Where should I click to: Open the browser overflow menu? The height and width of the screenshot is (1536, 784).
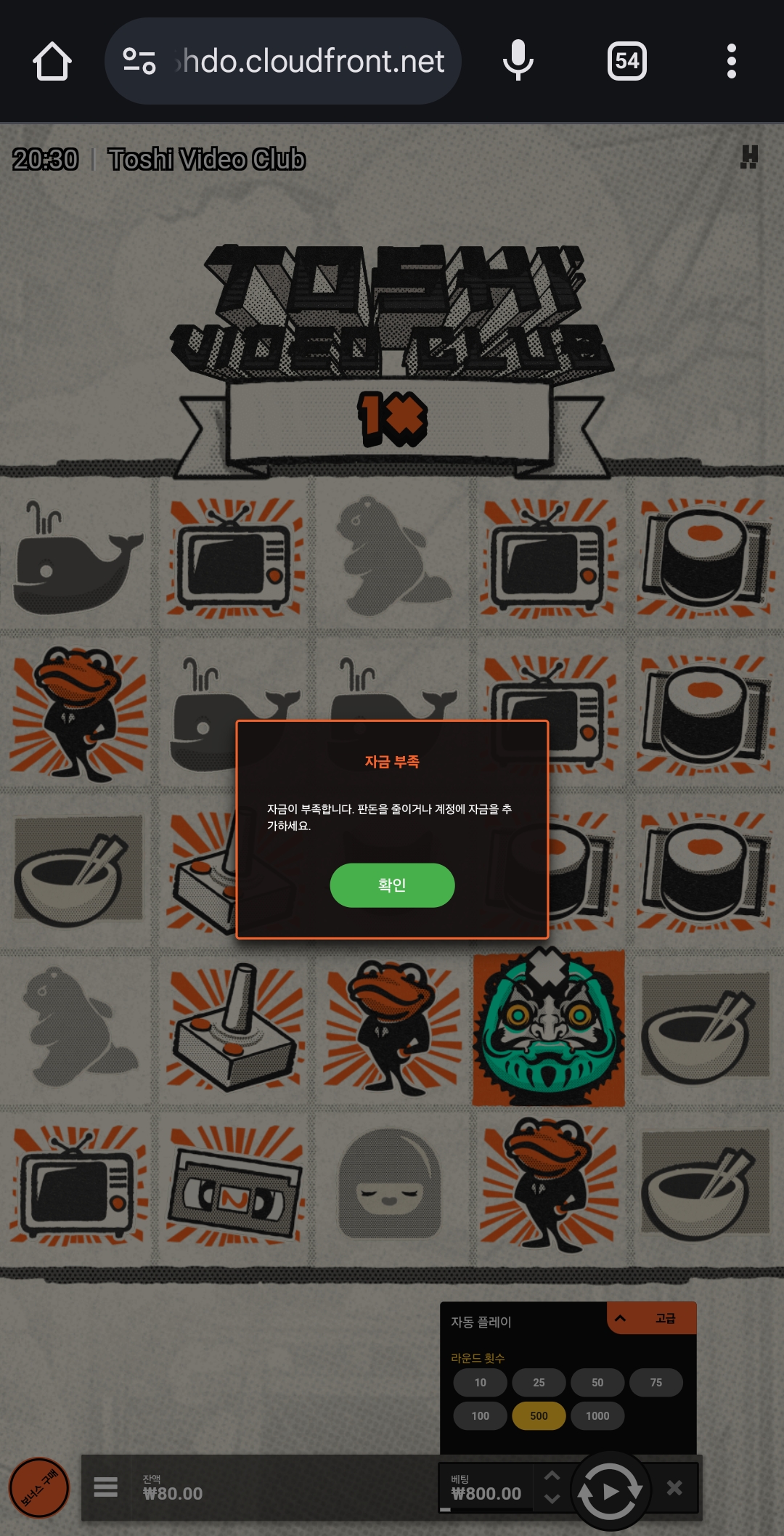coord(731,61)
